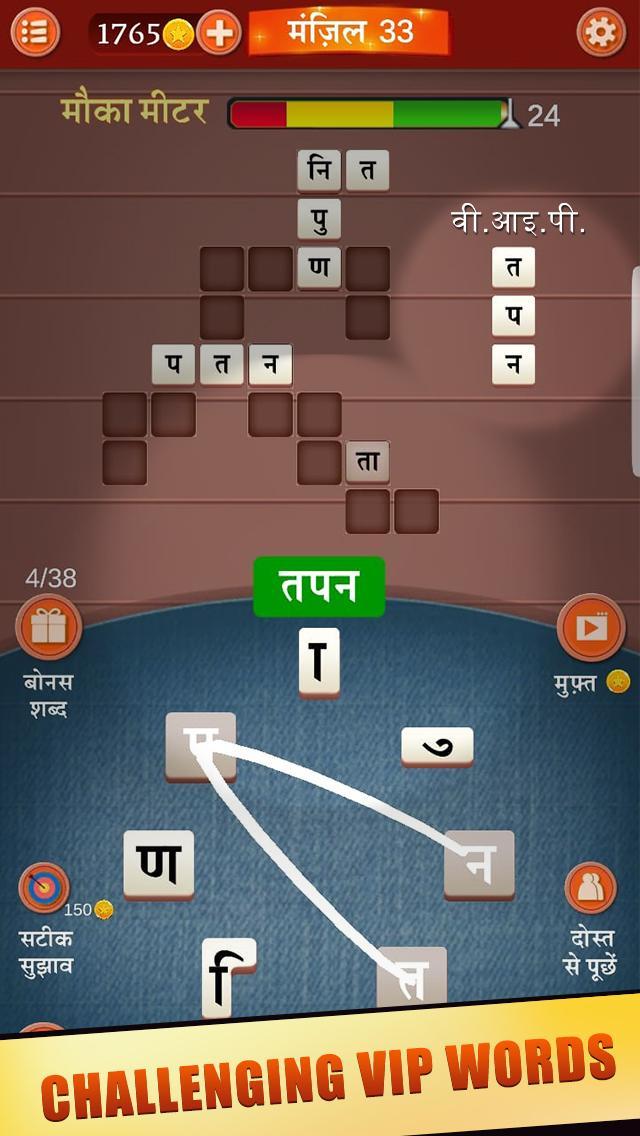Image resolution: width=640 pixels, height=1136 pixels.
Task: Ask friends for help
Action: tap(590, 888)
